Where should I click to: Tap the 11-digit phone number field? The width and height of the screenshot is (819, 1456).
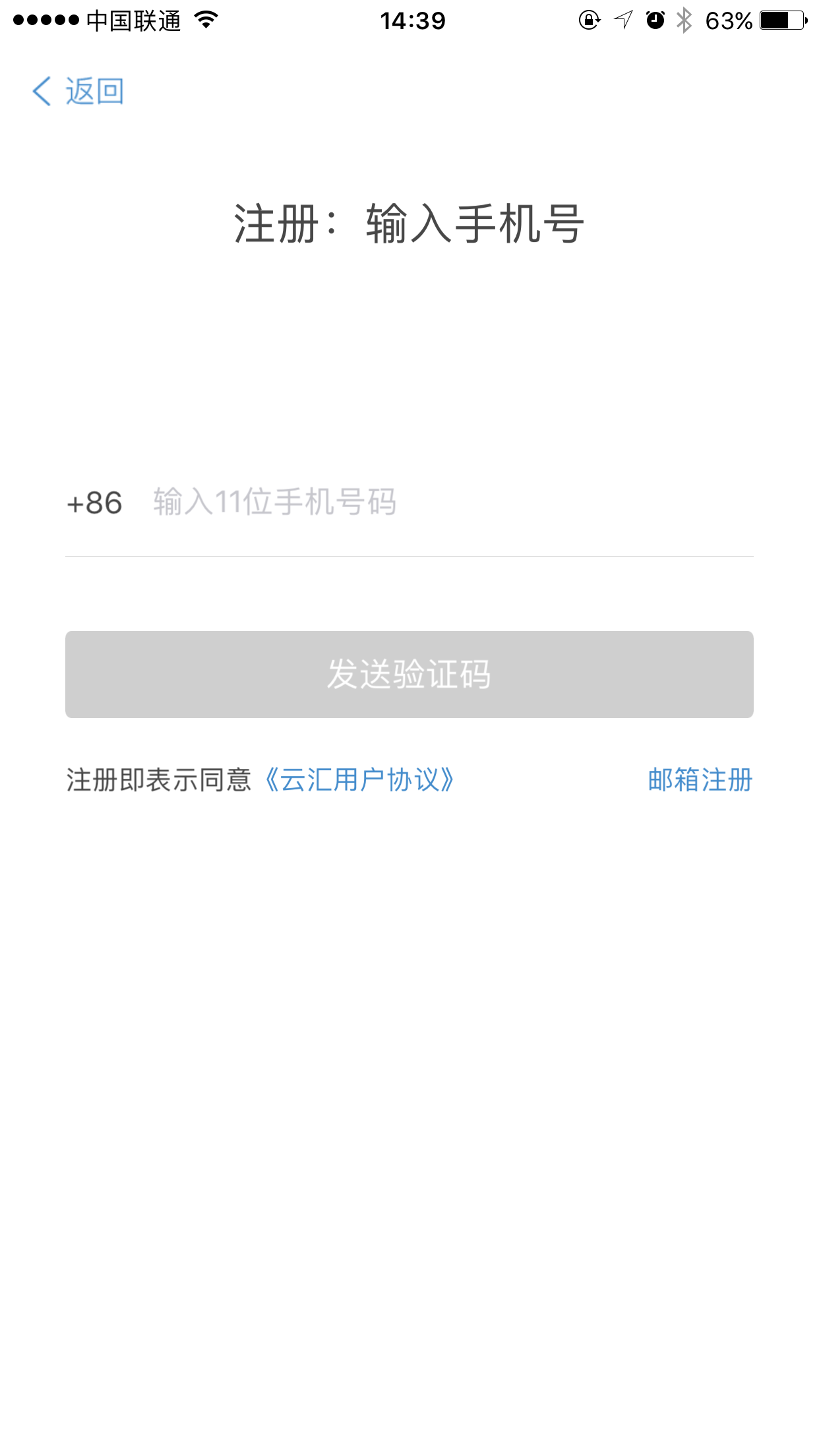(452, 502)
